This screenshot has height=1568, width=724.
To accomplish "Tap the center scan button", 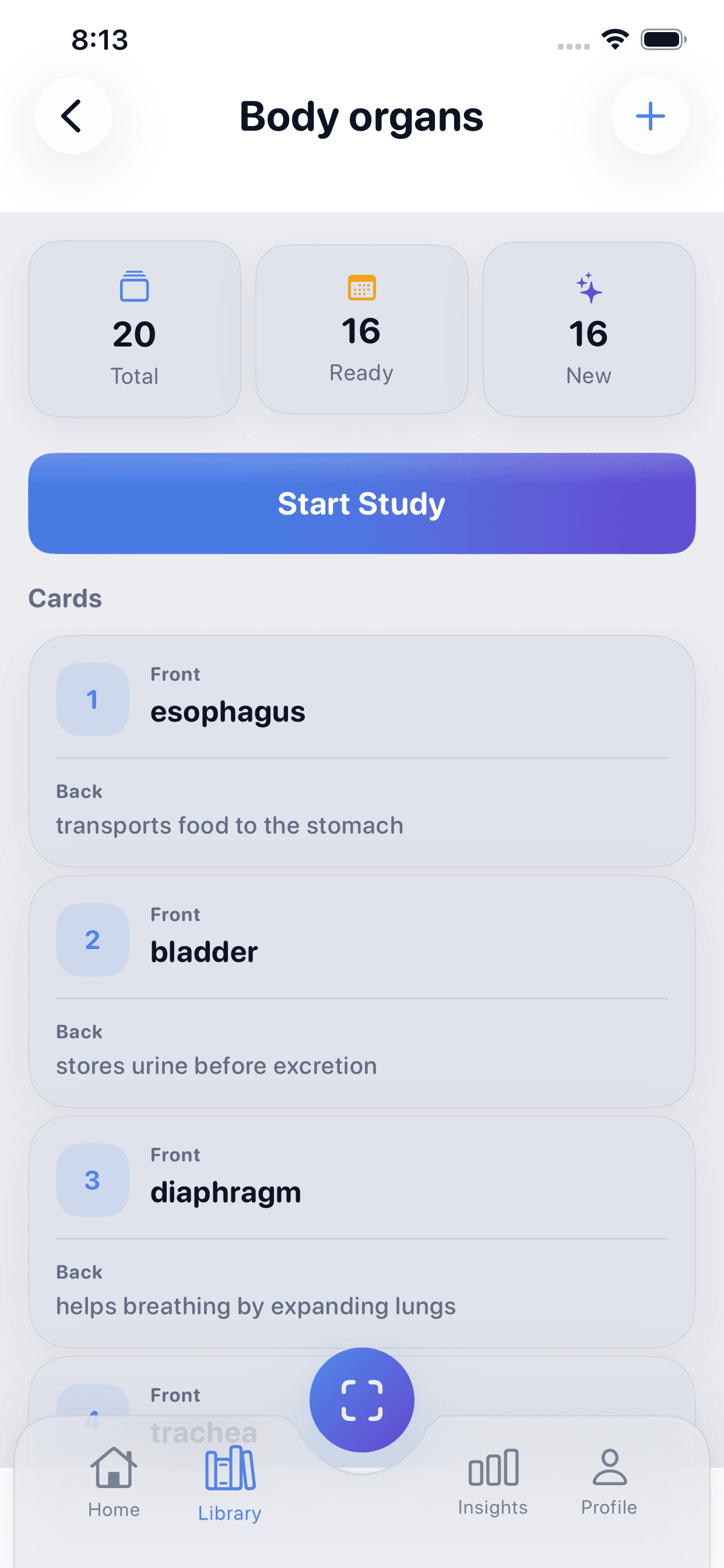I will tap(361, 1400).
